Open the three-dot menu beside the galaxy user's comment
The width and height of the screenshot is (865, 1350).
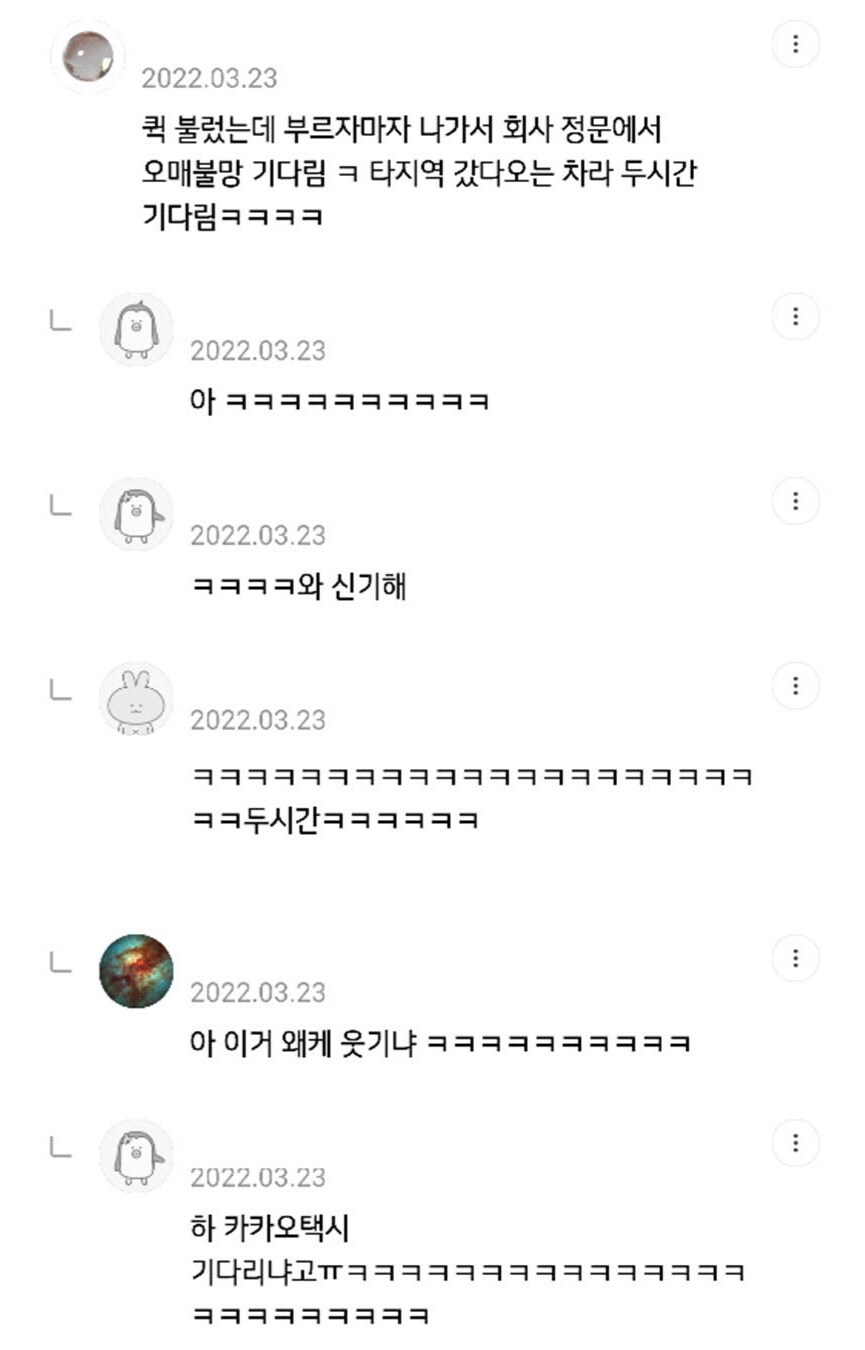796,957
